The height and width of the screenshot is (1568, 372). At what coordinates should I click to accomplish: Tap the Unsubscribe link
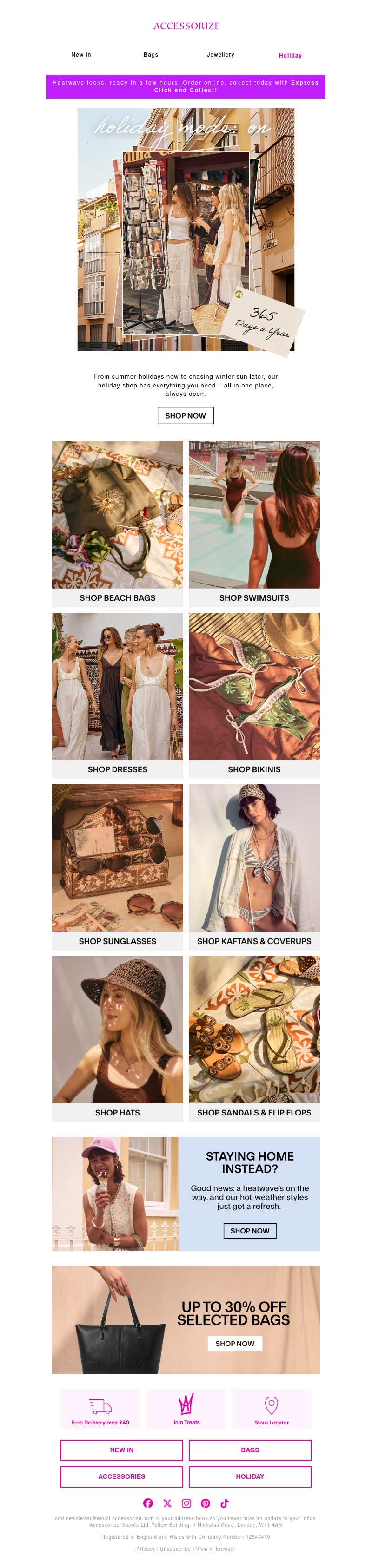[175, 1549]
